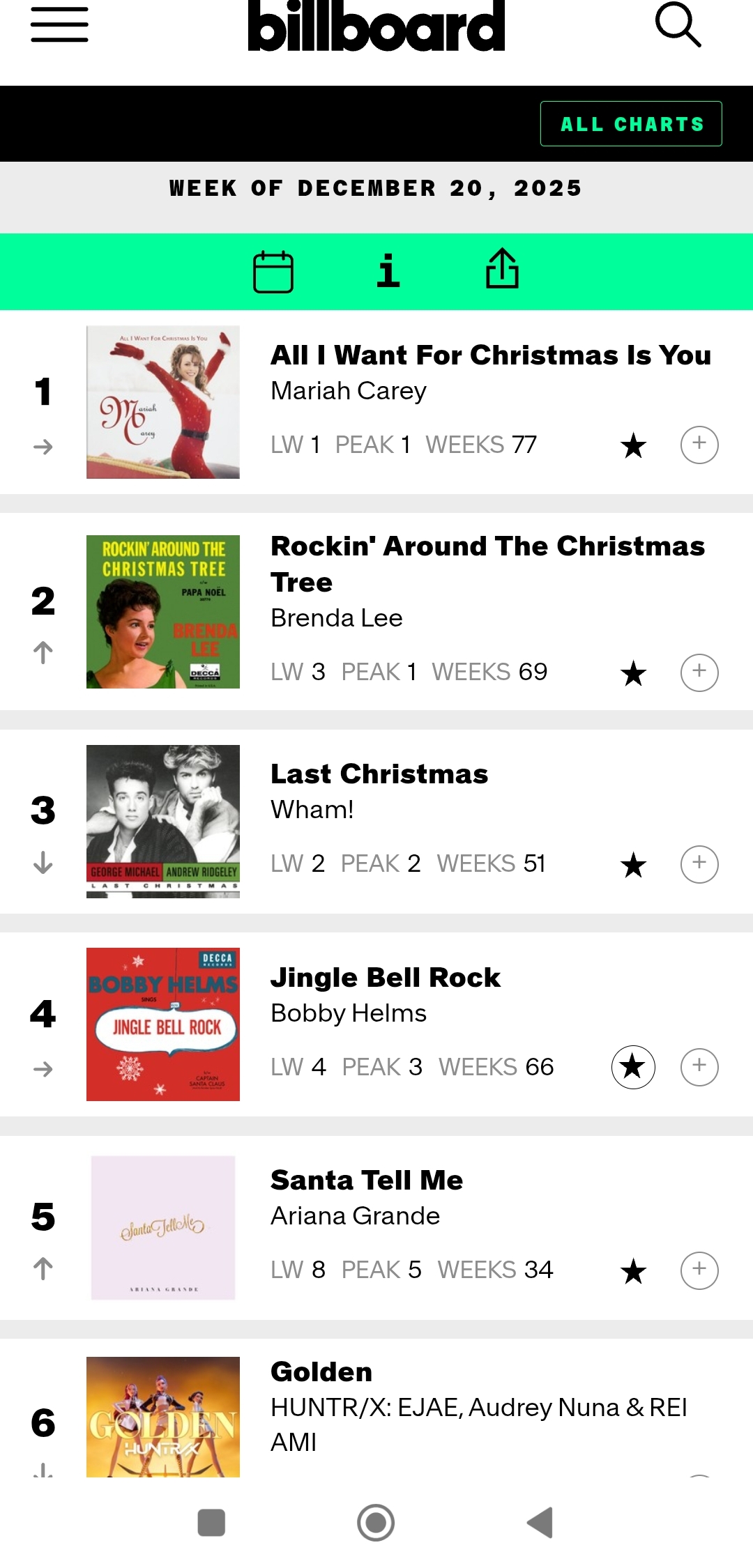Screen dimensions: 753x1568
Task: Open the Wham! Last Christmas cover
Action: [x=163, y=822]
